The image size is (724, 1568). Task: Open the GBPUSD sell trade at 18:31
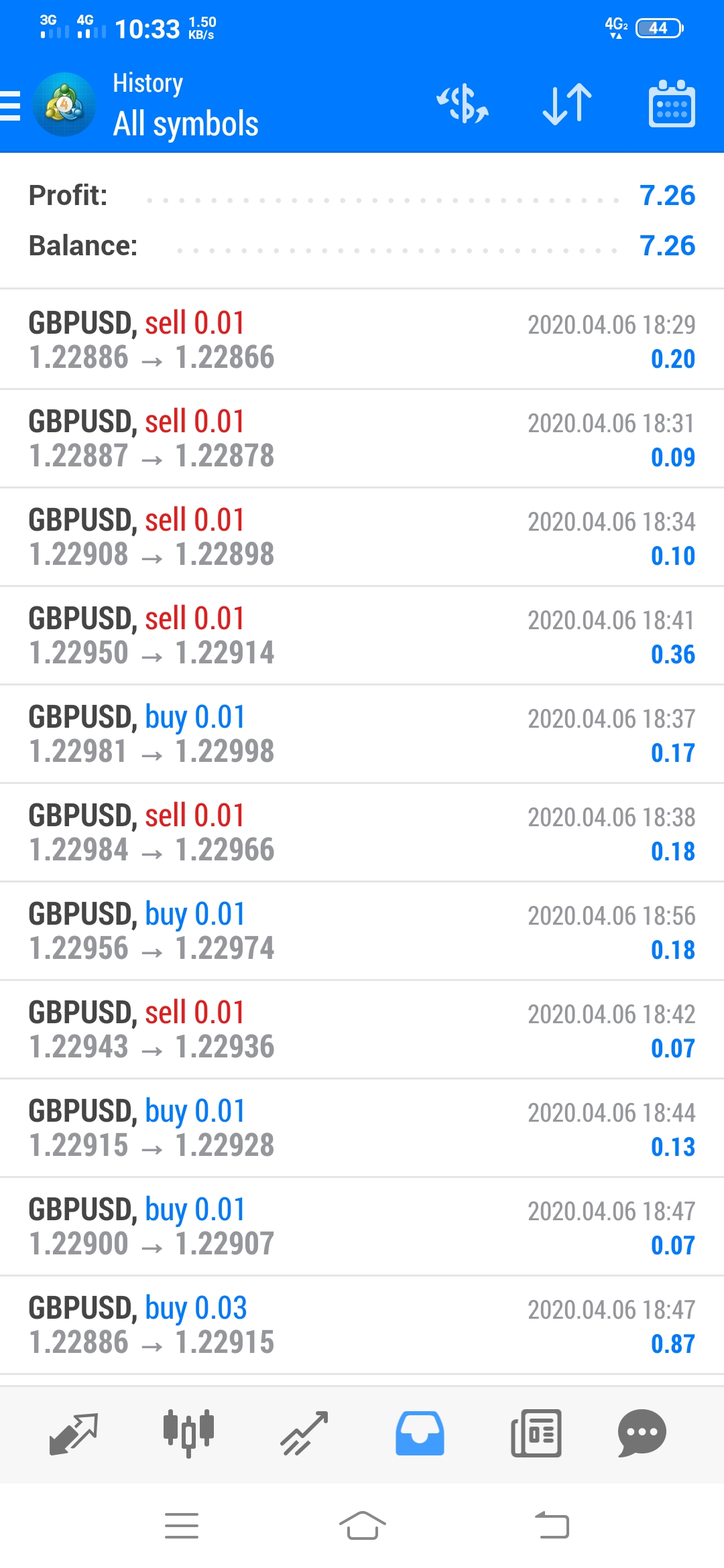click(362, 439)
